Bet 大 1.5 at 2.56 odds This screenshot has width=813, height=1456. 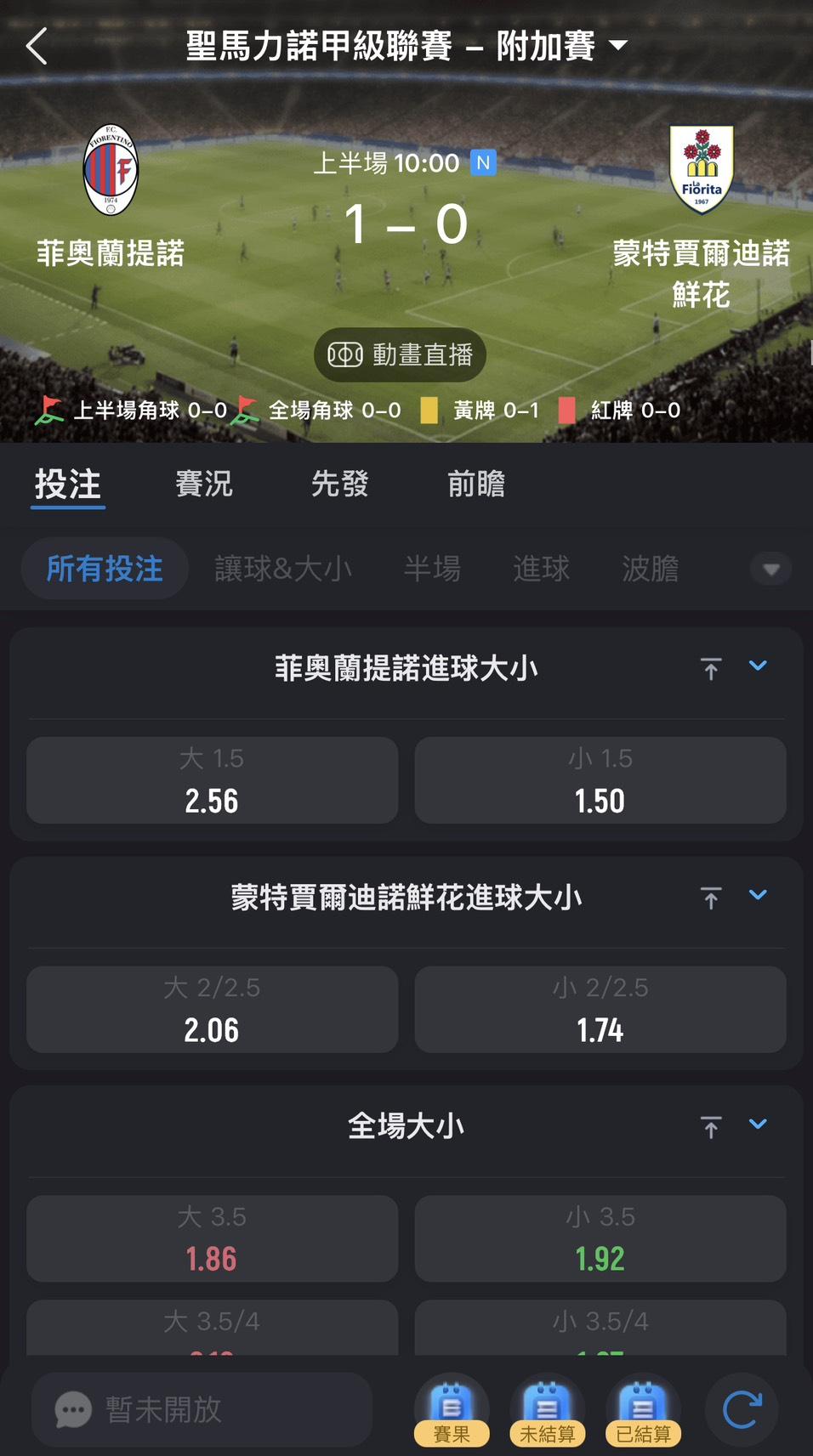coord(212,780)
